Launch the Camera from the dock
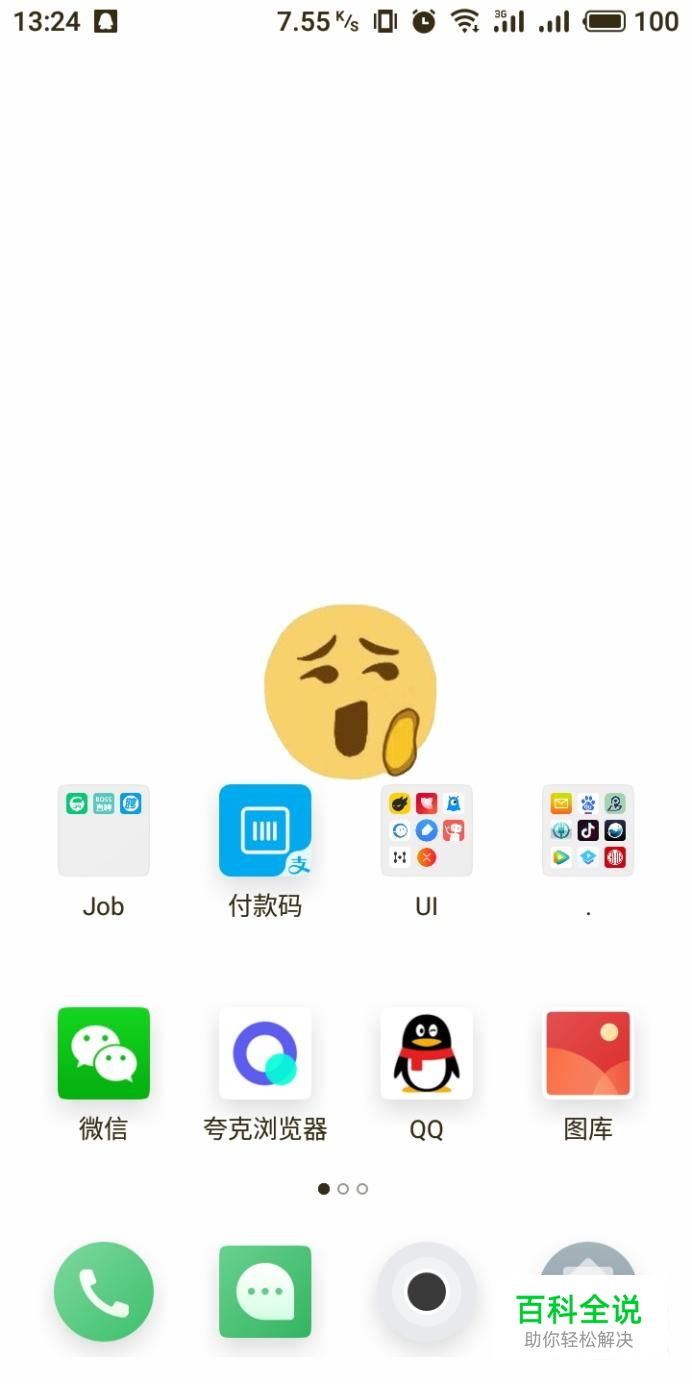Viewport: 692px width, 1384px height. pos(426,1291)
